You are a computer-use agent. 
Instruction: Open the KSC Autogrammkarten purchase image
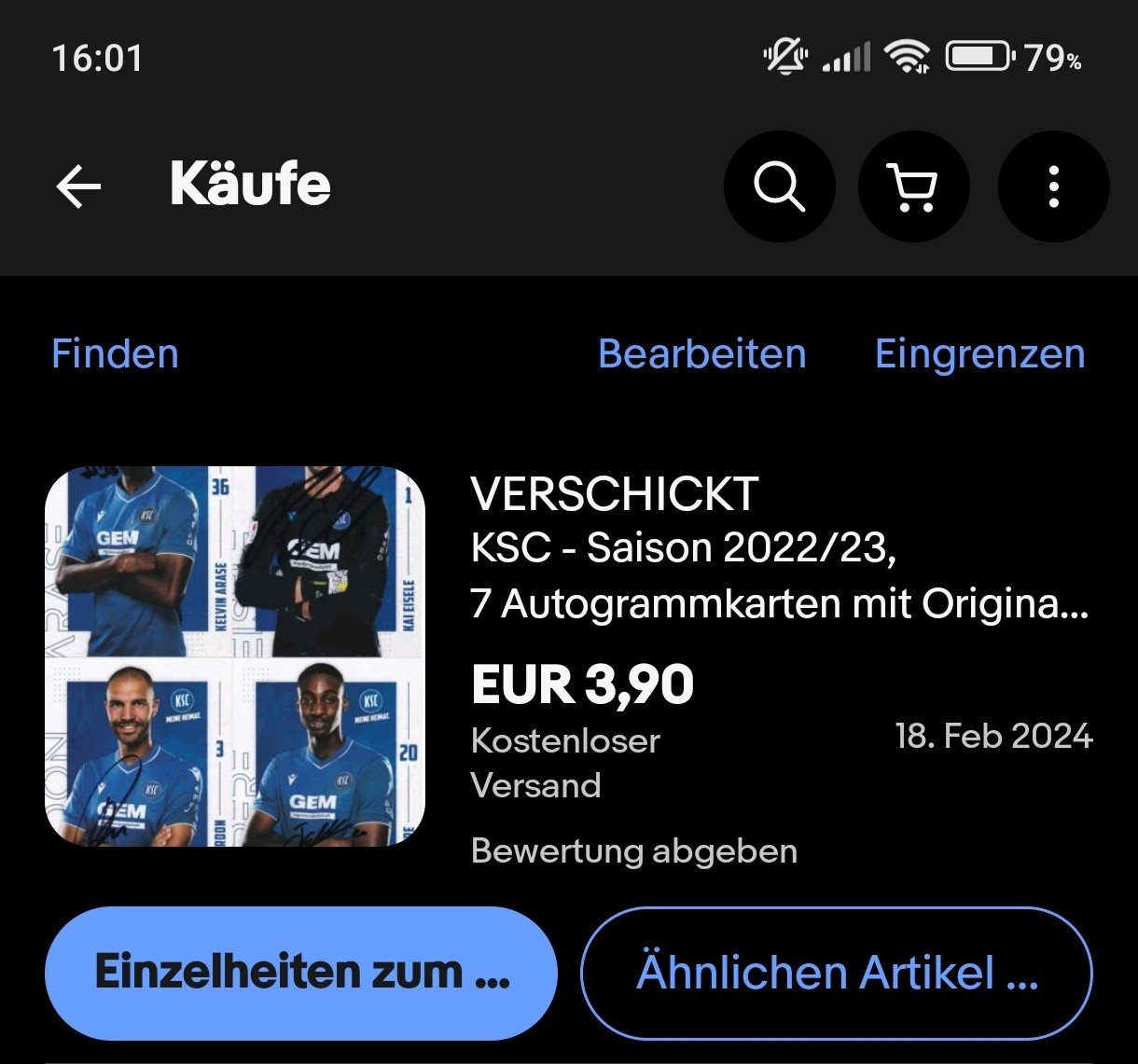click(235, 656)
